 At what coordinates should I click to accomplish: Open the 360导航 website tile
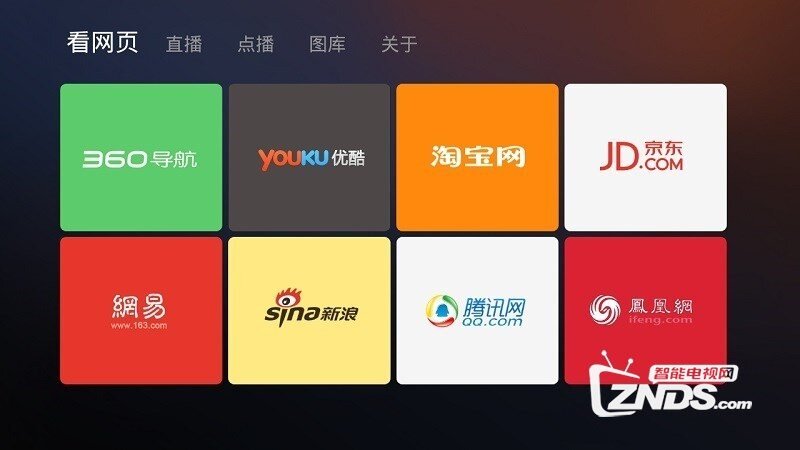pos(141,157)
